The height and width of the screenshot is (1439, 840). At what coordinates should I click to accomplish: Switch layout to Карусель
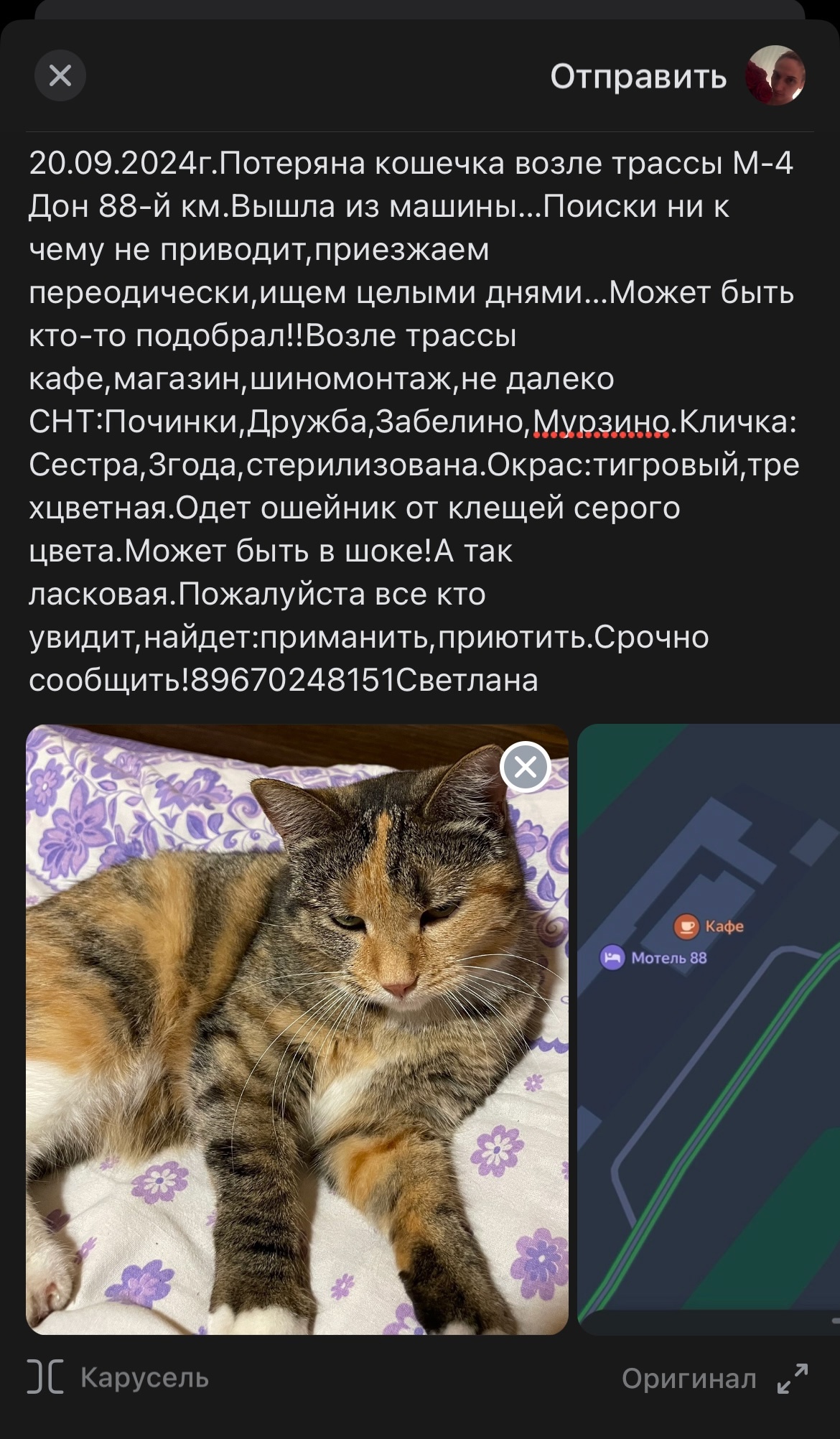pos(119,1377)
